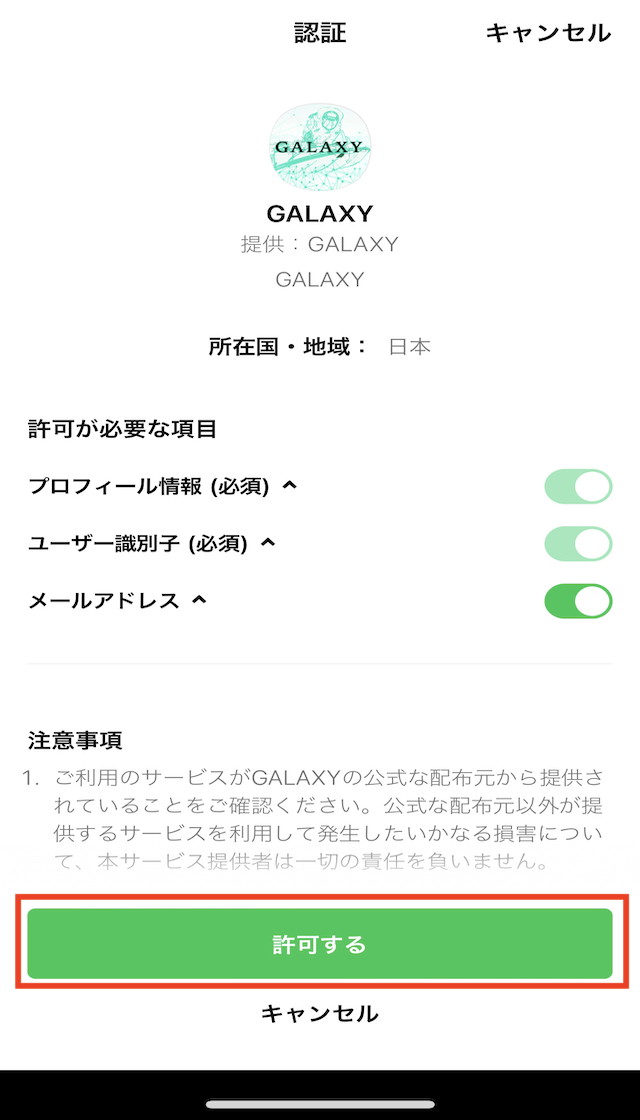Viewport: 640px width, 1120px height.
Task: Tap キャンセル below the 許可する button
Action: coord(320,1013)
